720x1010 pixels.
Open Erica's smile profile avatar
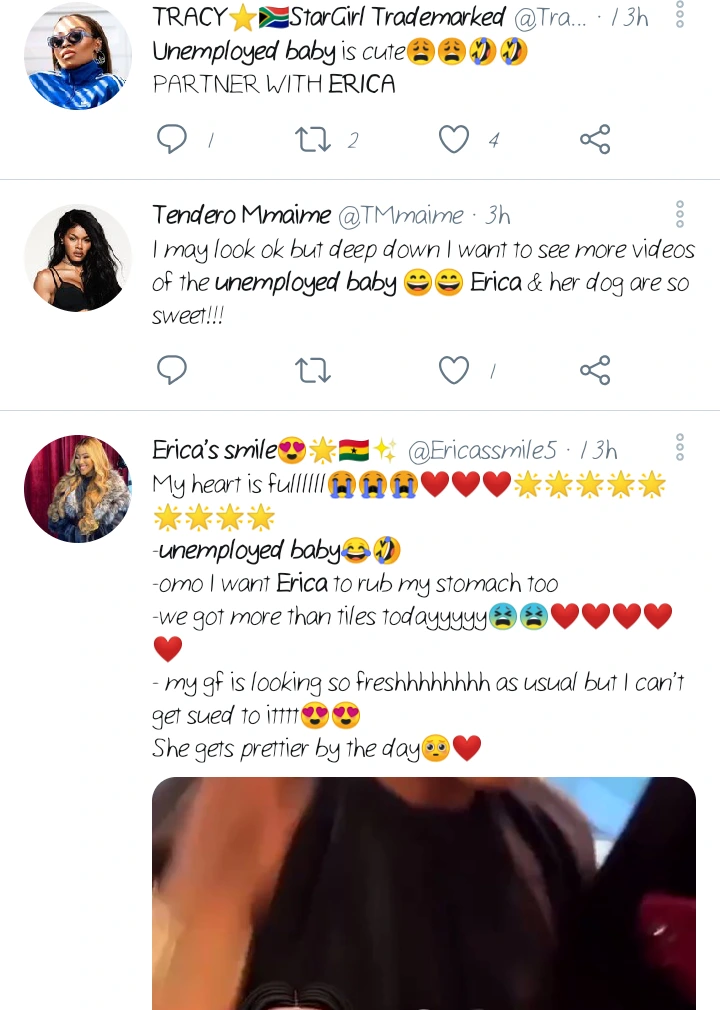tap(78, 489)
